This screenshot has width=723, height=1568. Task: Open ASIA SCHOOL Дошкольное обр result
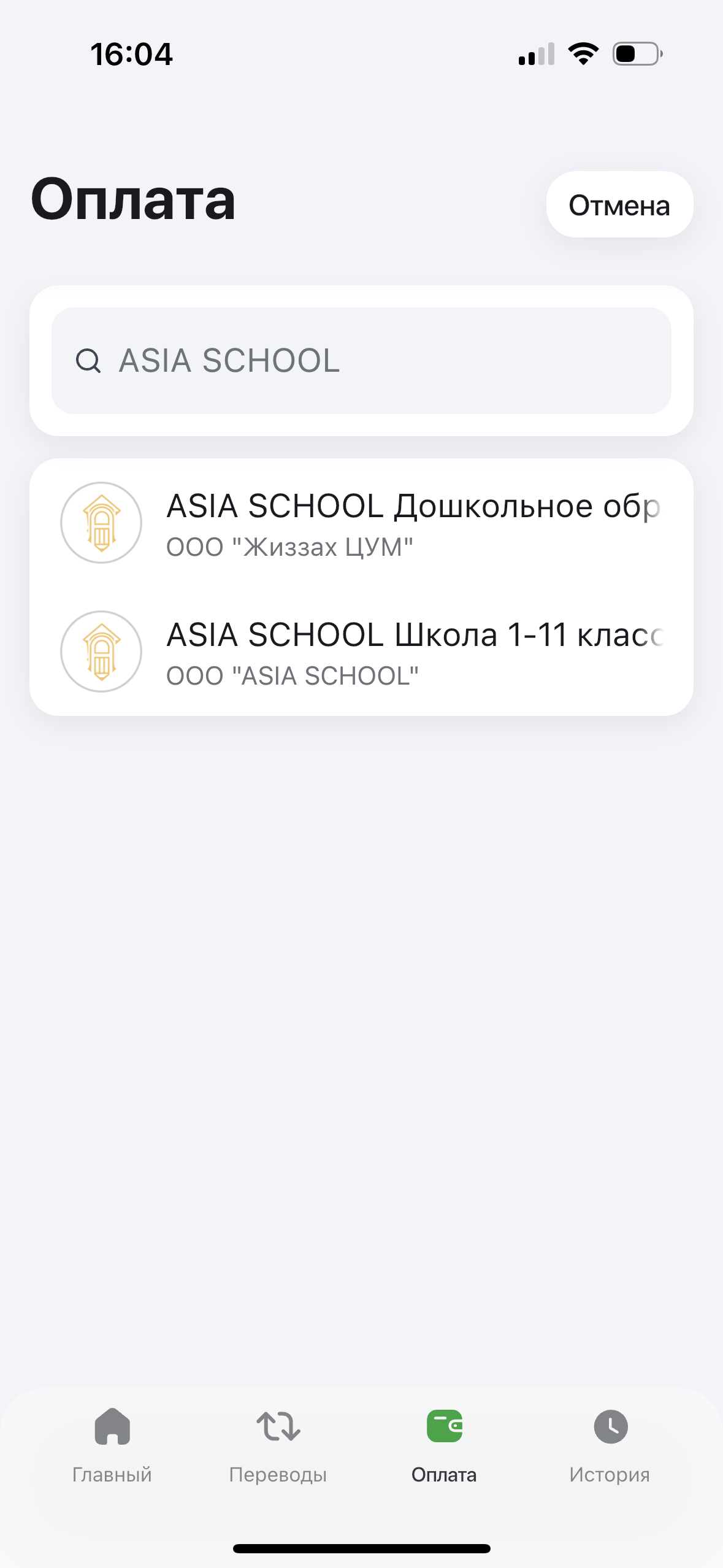pos(361,523)
